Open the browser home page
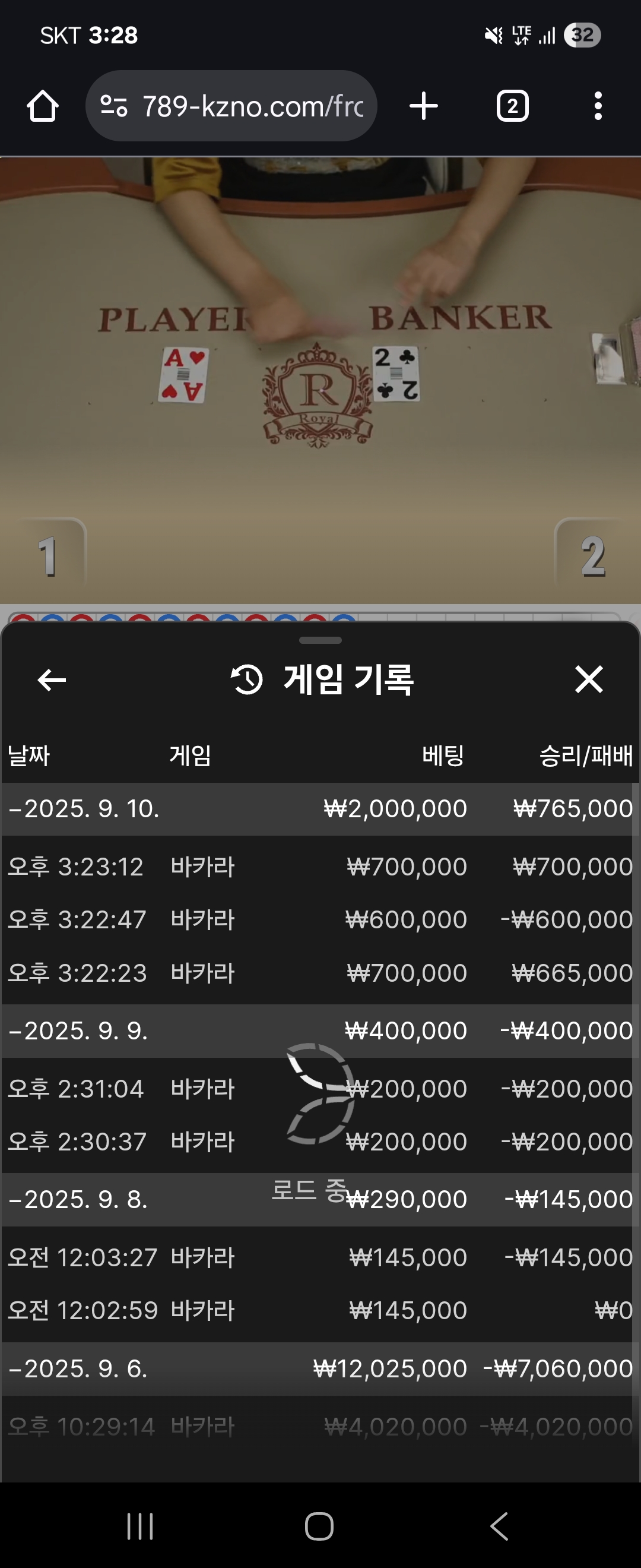641x1568 pixels. pos(43,106)
